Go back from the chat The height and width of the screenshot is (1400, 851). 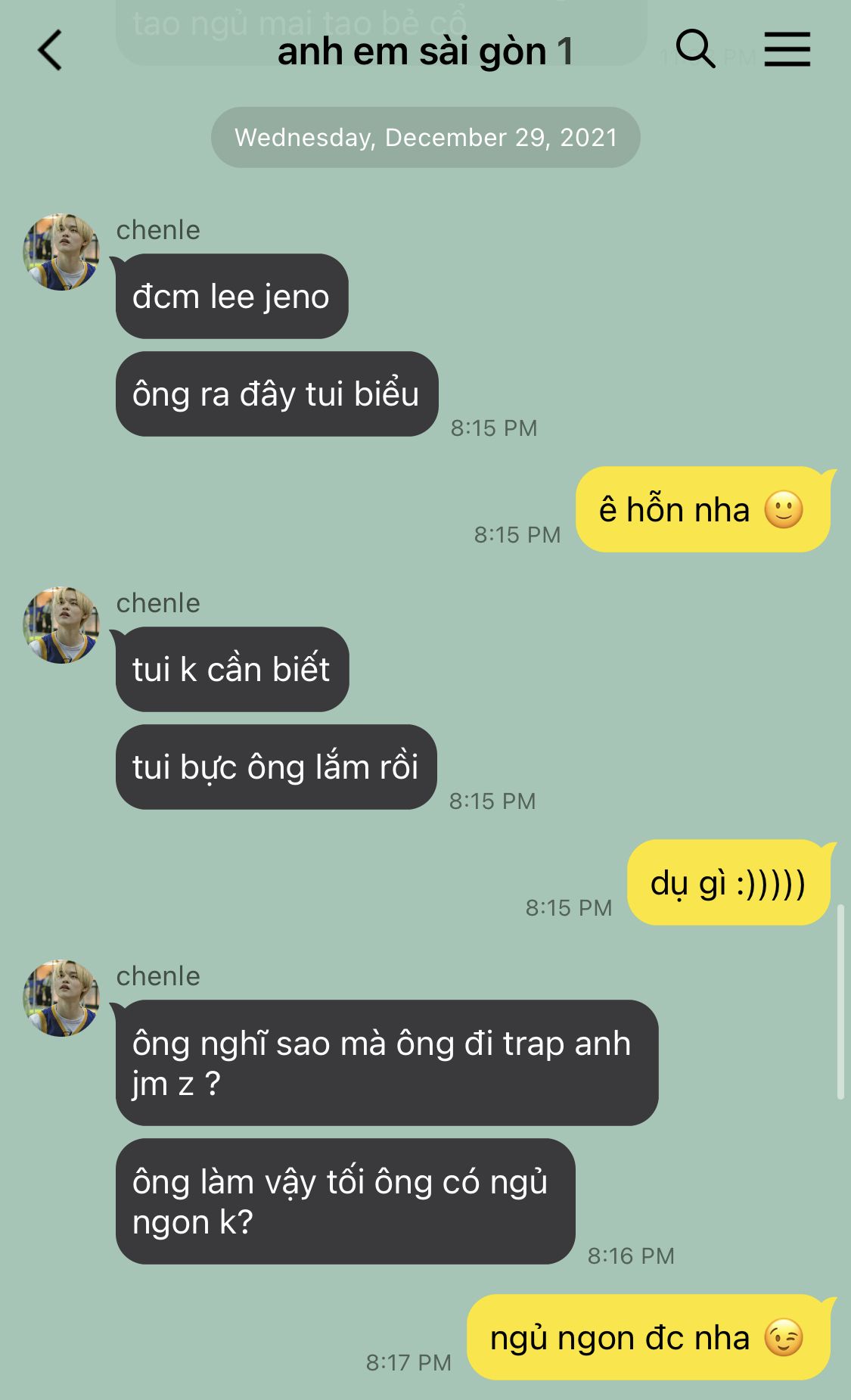tap(50, 51)
